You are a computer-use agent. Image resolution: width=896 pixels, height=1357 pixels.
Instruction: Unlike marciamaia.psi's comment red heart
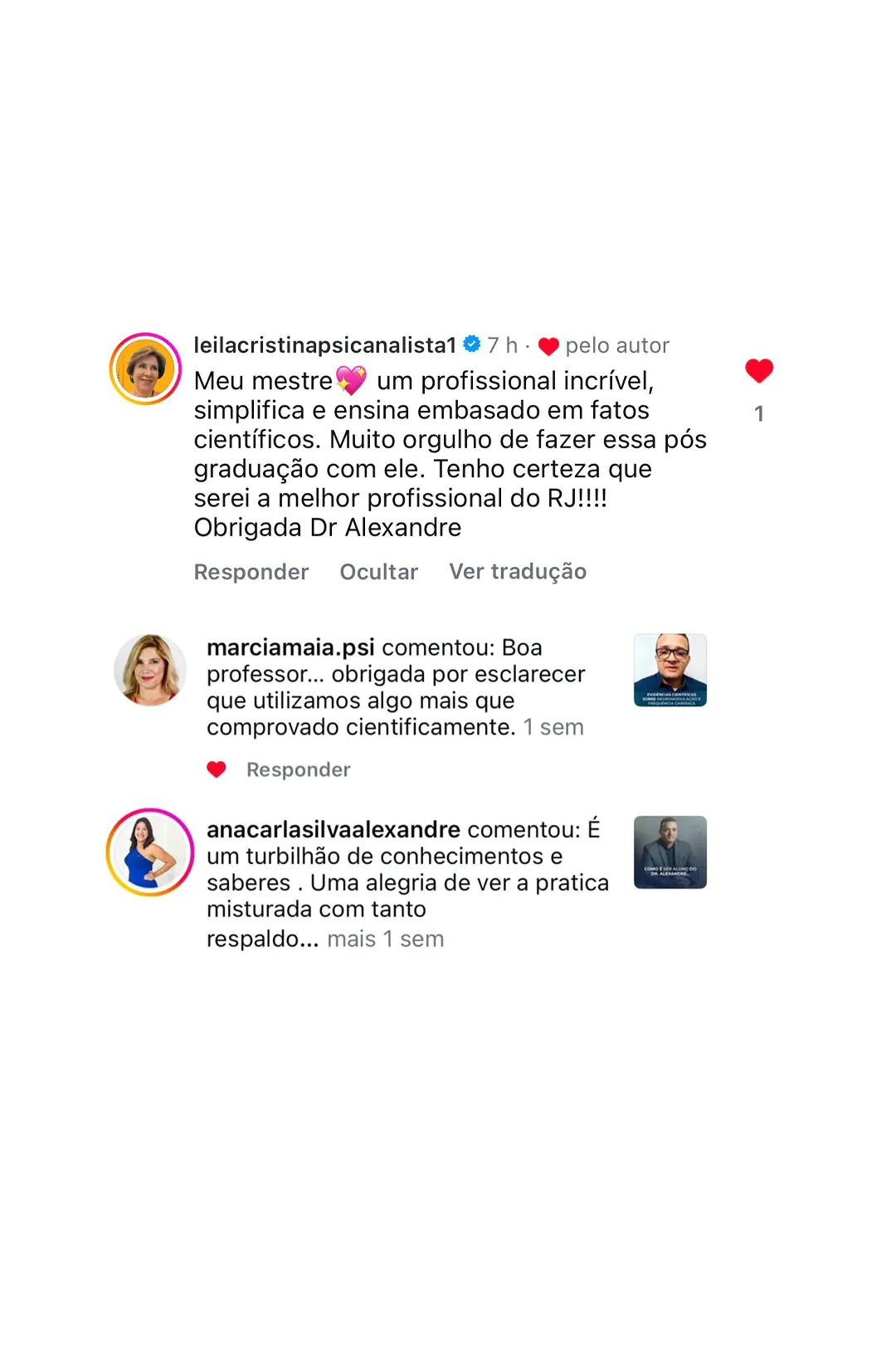pyautogui.click(x=216, y=769)
